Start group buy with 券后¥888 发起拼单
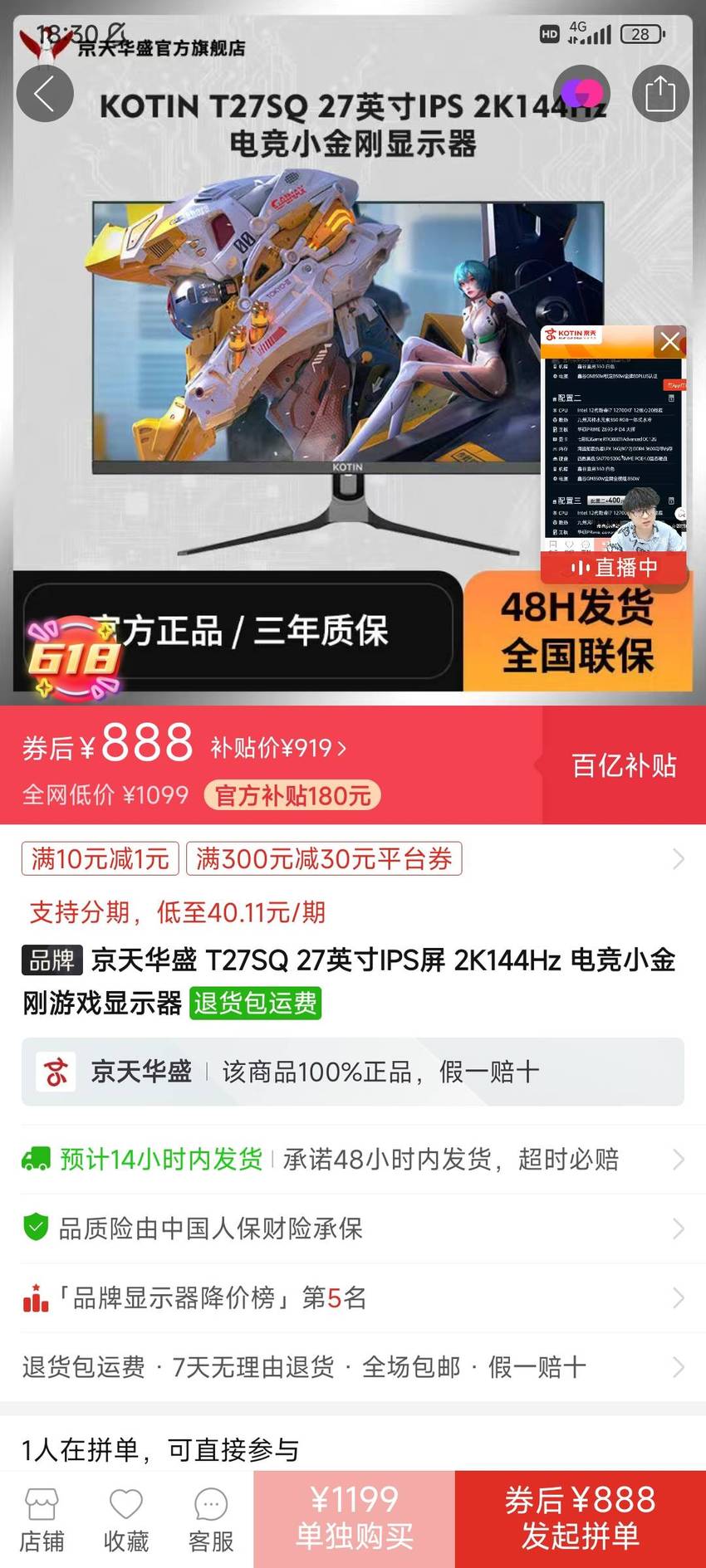This screenshot has height=1568, width=706. [x=581, y=1519]
